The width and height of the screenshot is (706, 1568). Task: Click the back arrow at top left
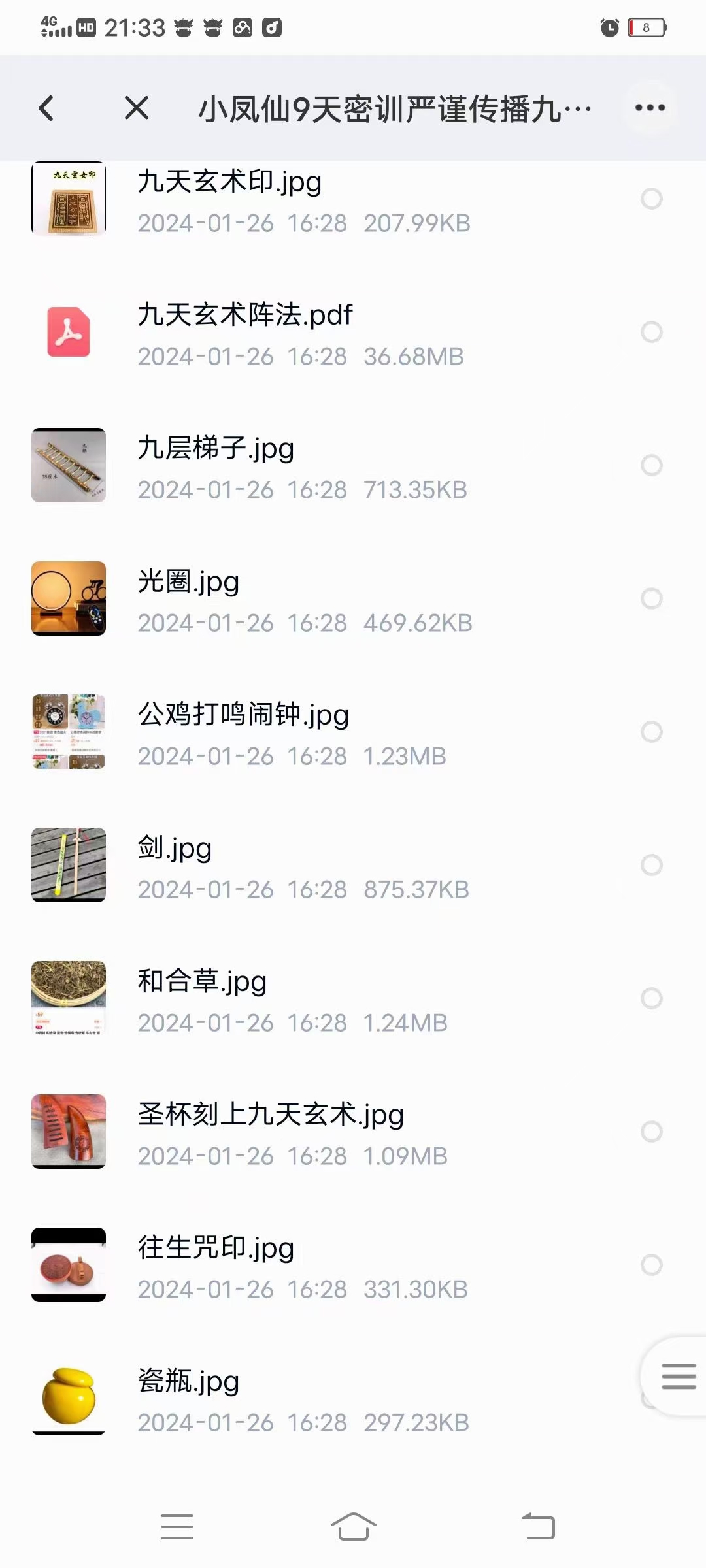pos(46,108)
